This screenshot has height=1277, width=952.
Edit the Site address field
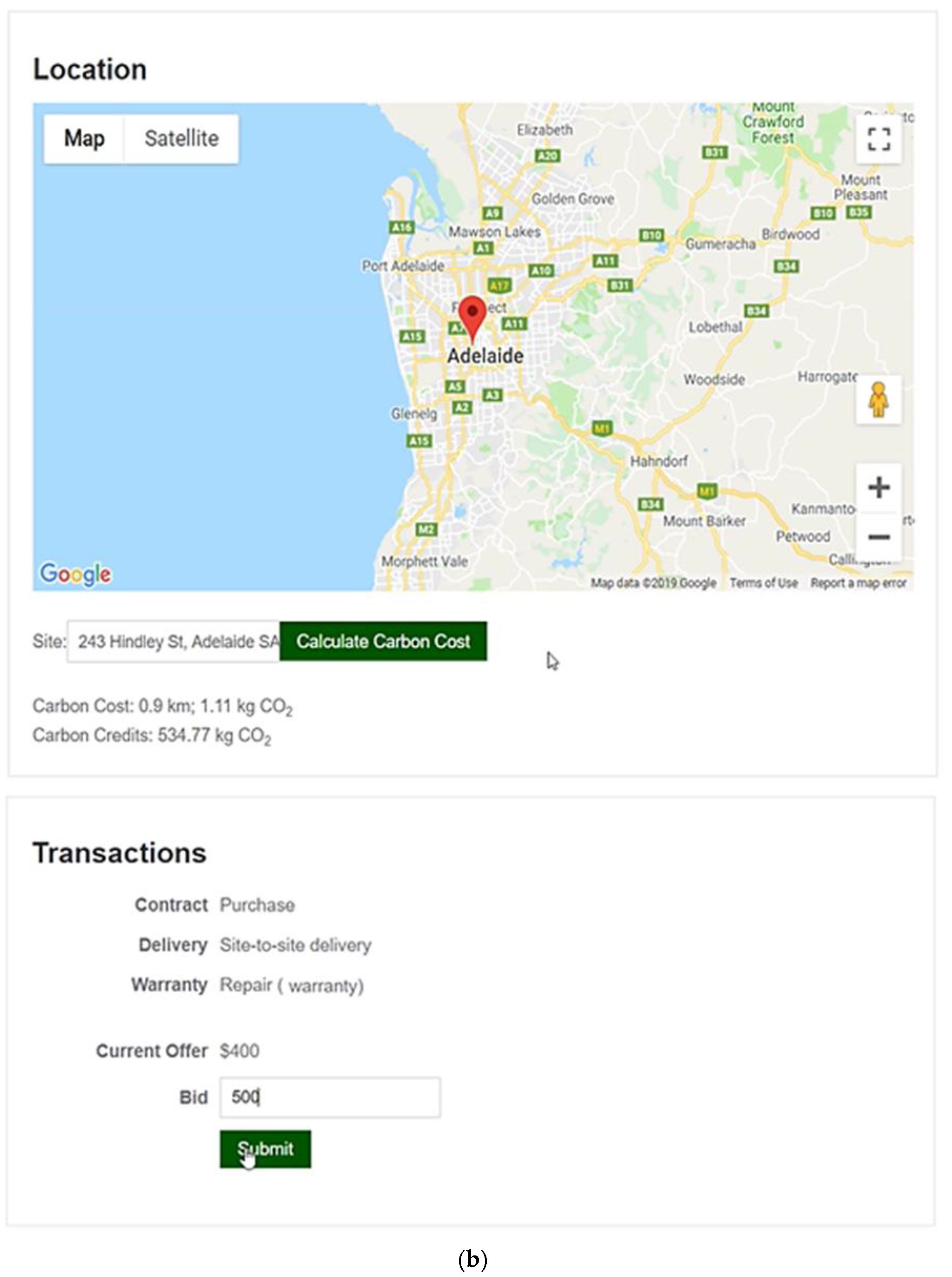click(173, 641)
